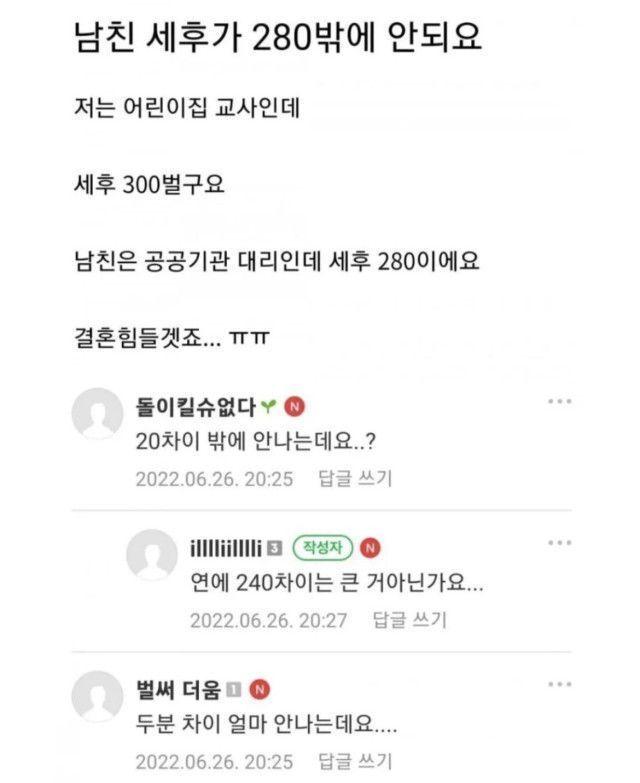Open overflow menu on 벌써 더움's comment
This screenshot has width=640, height=783.
(x=559, y=684)
